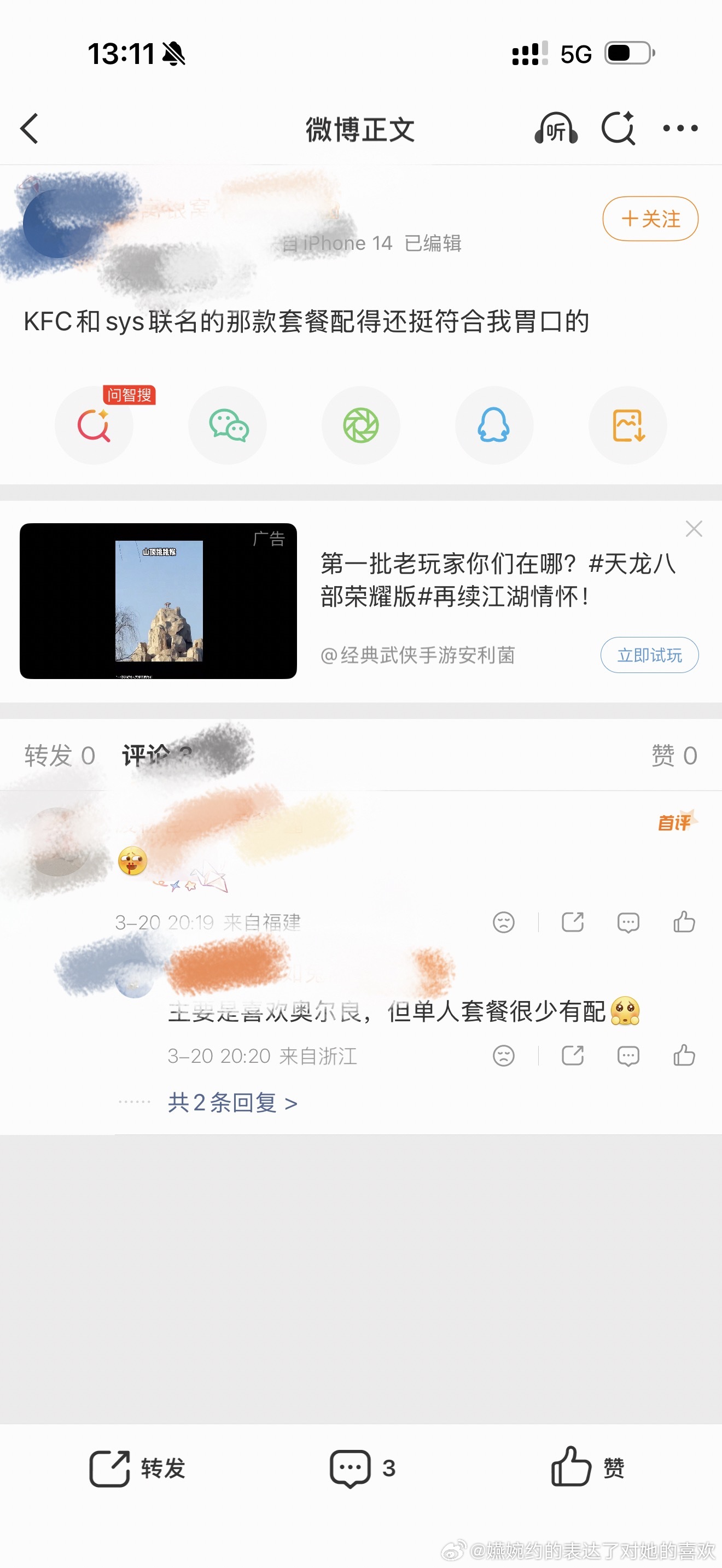Follow the poster via 关注 button
The width and height of the screenshot is (722, 1568).
click(650, 219)
